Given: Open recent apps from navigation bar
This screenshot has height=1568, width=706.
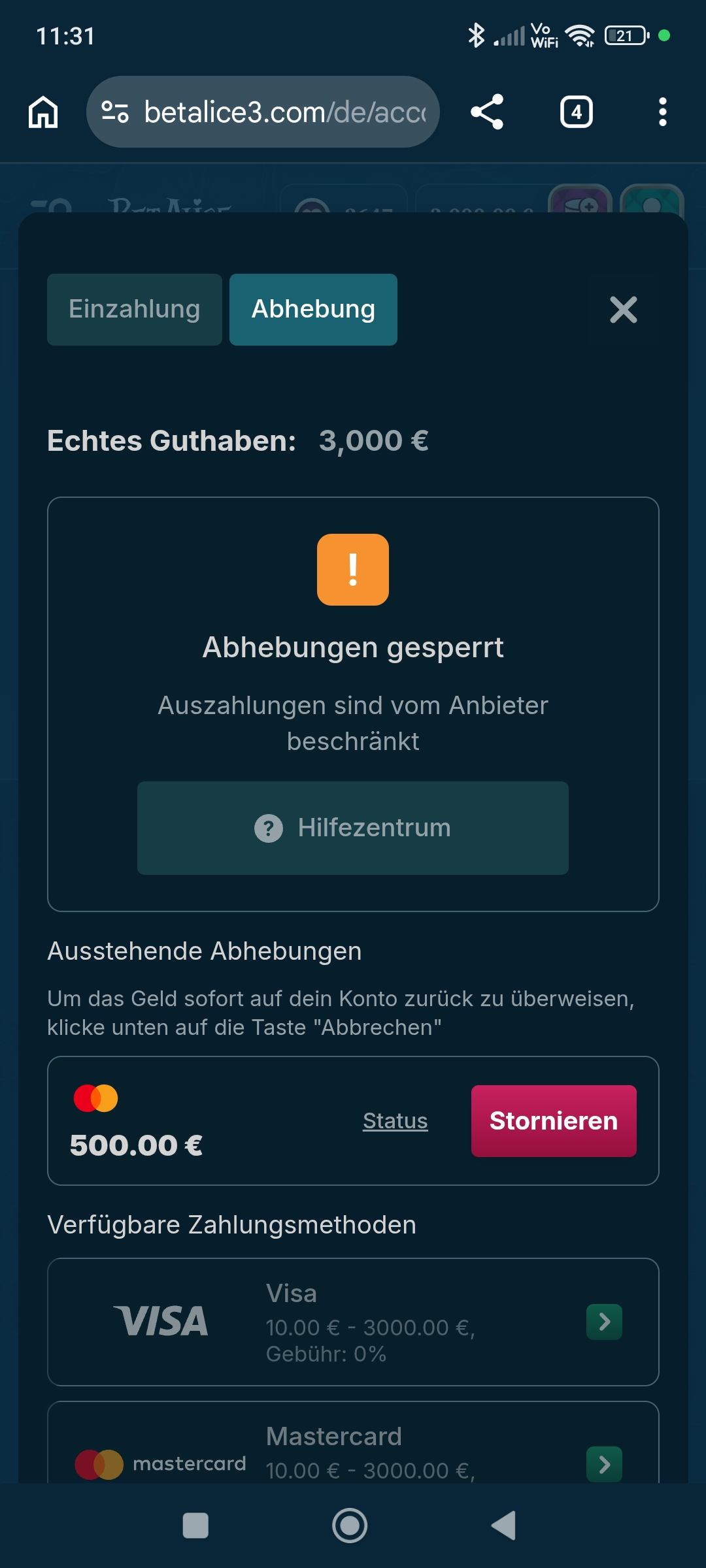Looking at the screenshot, I should pyautogui.click(x=195, y=1526).
